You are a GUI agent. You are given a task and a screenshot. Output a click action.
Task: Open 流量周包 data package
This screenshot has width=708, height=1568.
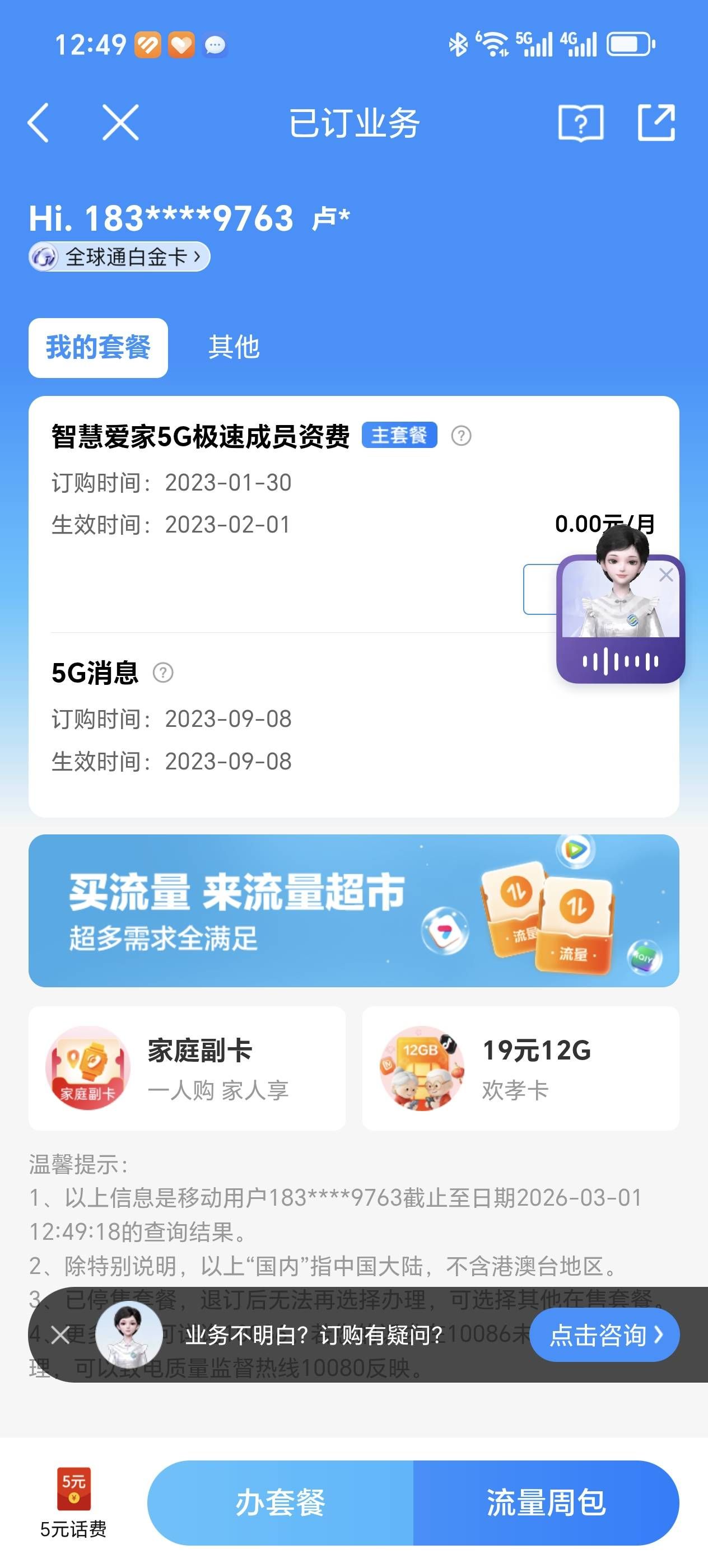click(546, 1502)
